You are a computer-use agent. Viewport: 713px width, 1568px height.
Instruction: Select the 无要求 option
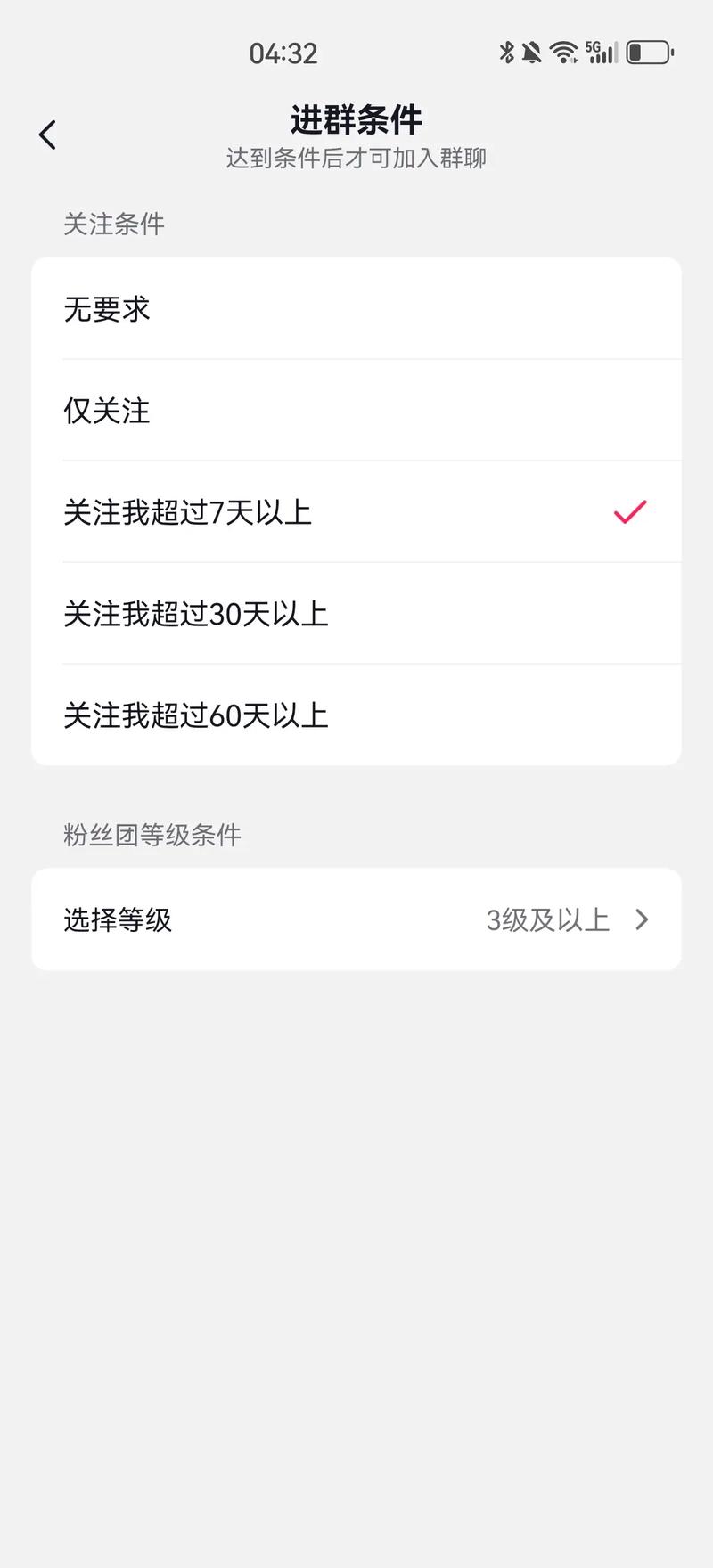coord(356,309)
